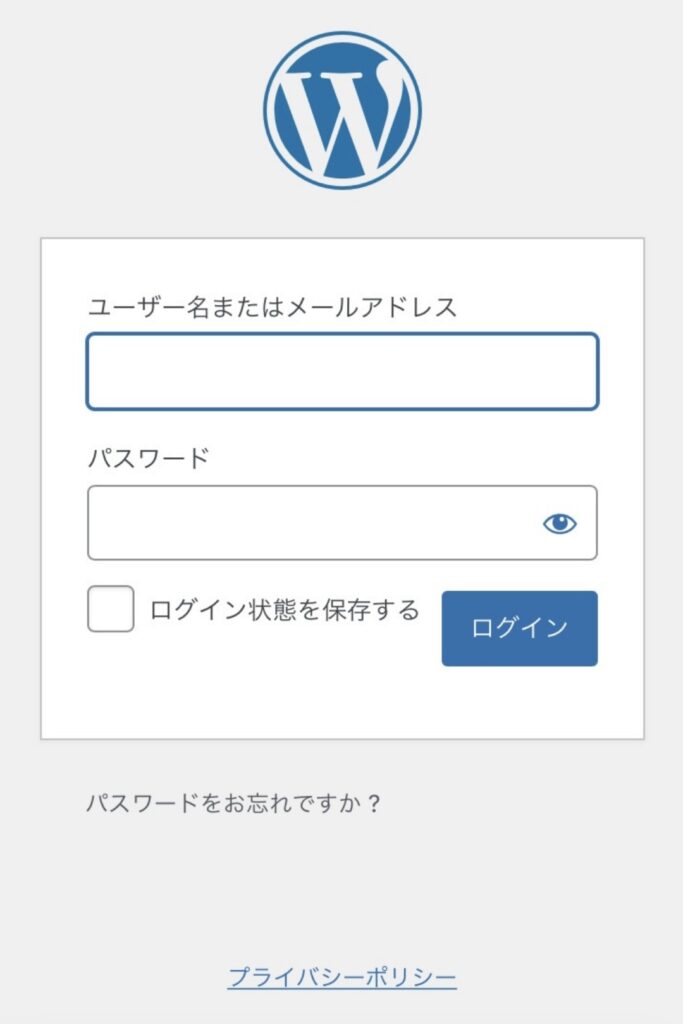Open the プライバシーポリシー link
Image resolution: width=683 pixels, height=1024 pixels.
point(342,977)
